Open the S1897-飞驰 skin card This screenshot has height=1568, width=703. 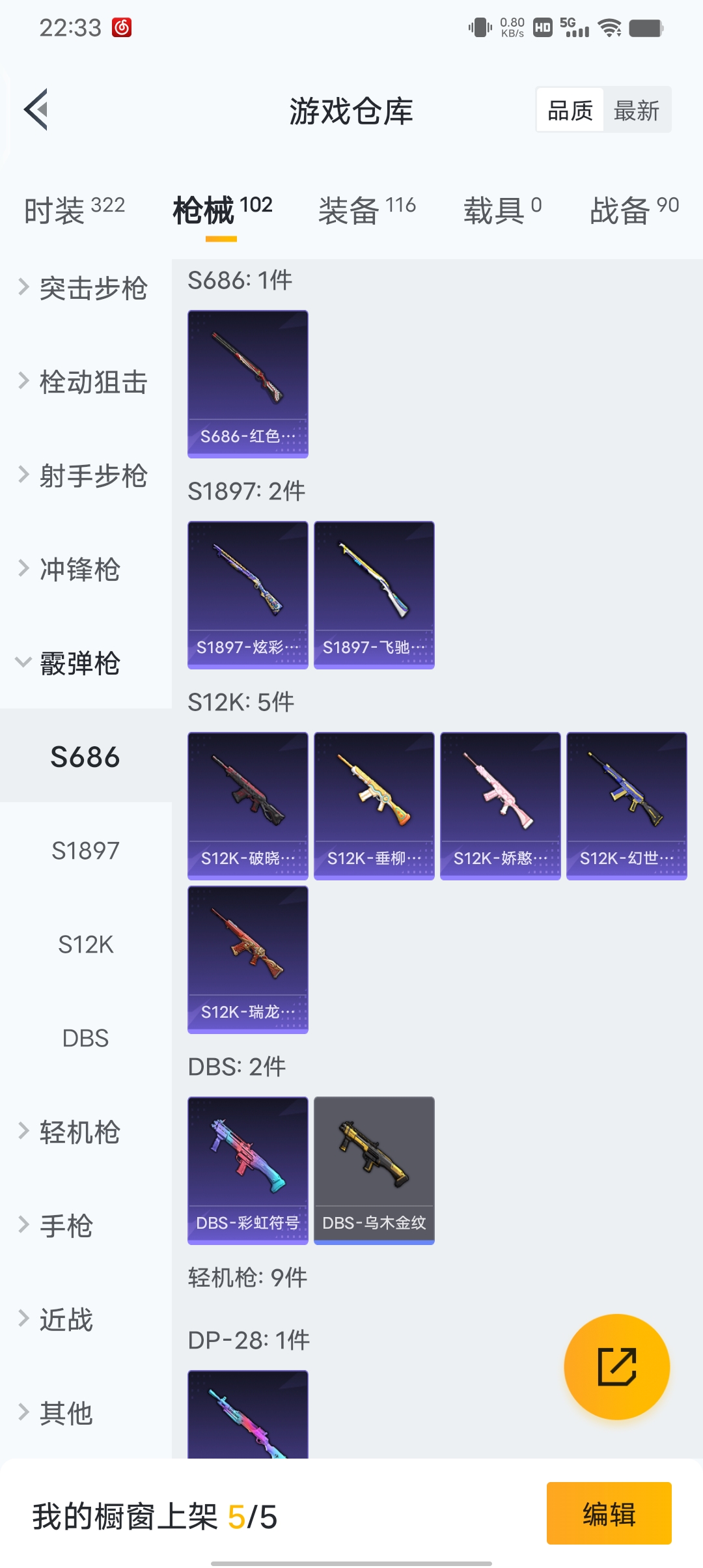(x=374, y=595)
